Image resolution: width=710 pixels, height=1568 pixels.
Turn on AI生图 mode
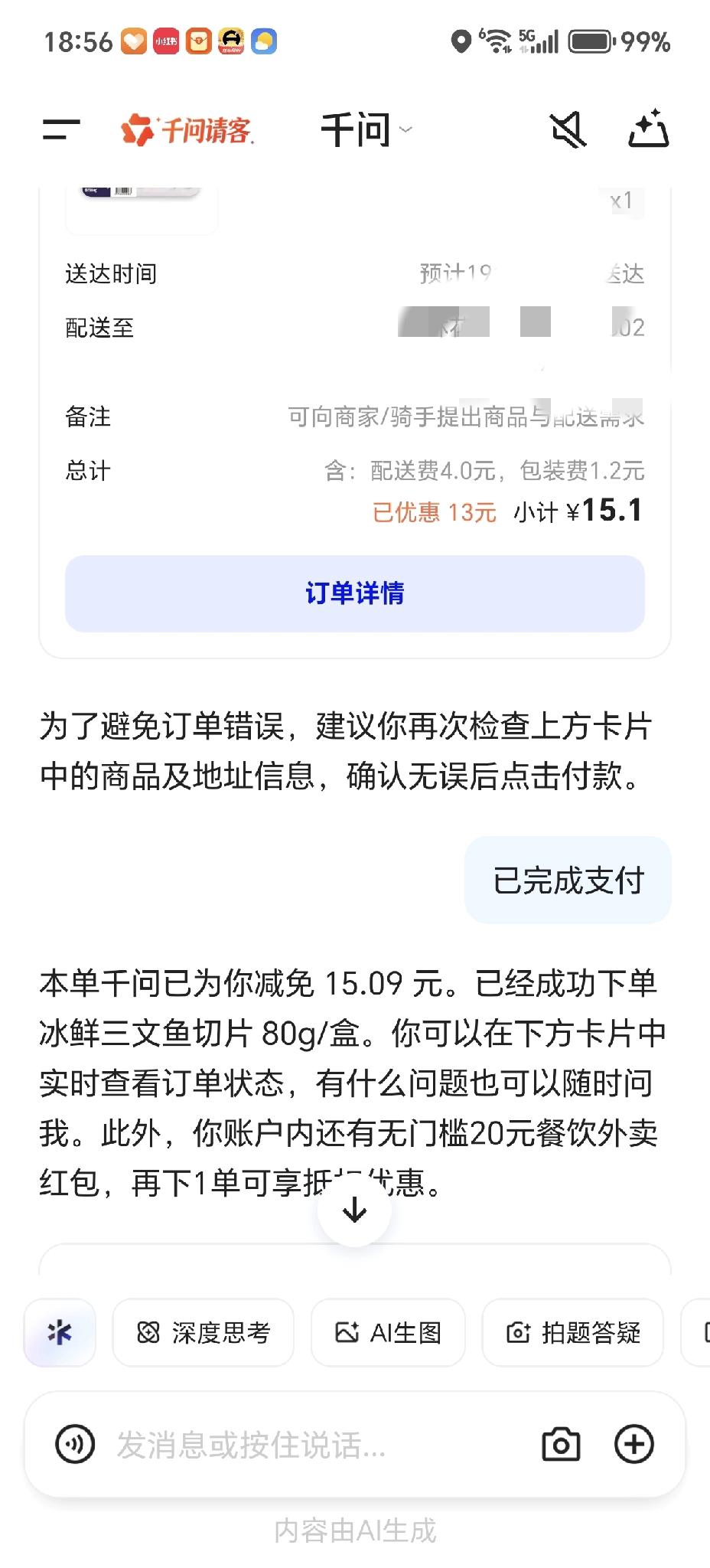tap(388, 1332)
